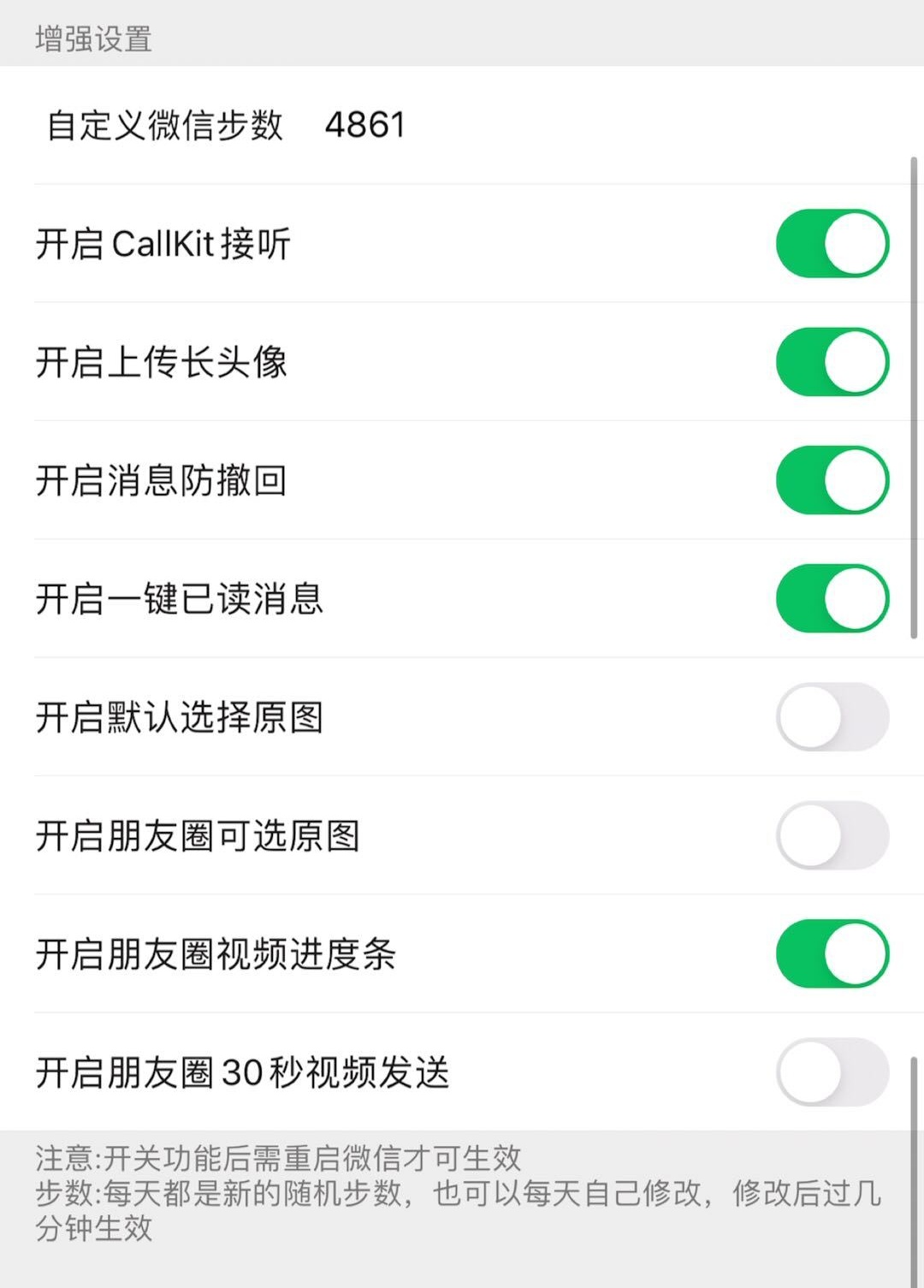The image size is (924, 1288).
Task: Select the 开启一键已读消息 label
Action: [180, 599]
